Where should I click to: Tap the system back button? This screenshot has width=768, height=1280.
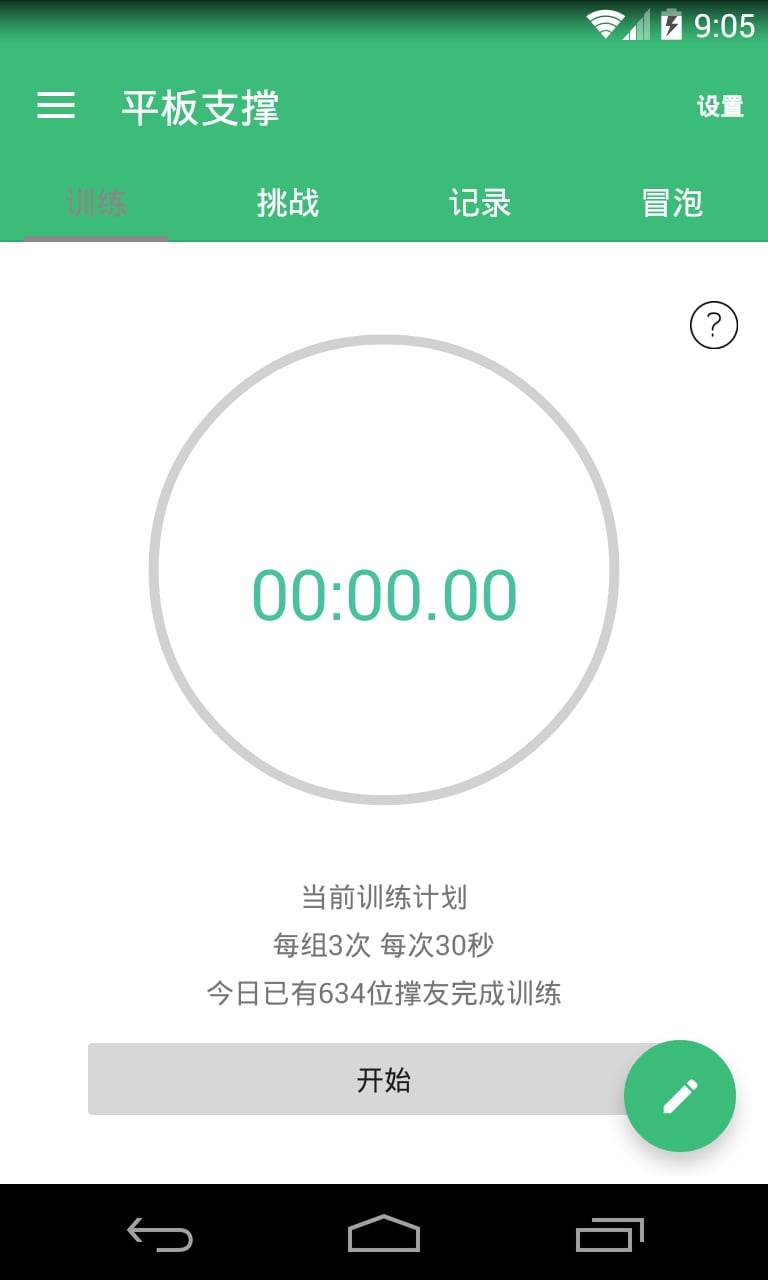(x=160, y=1234)
